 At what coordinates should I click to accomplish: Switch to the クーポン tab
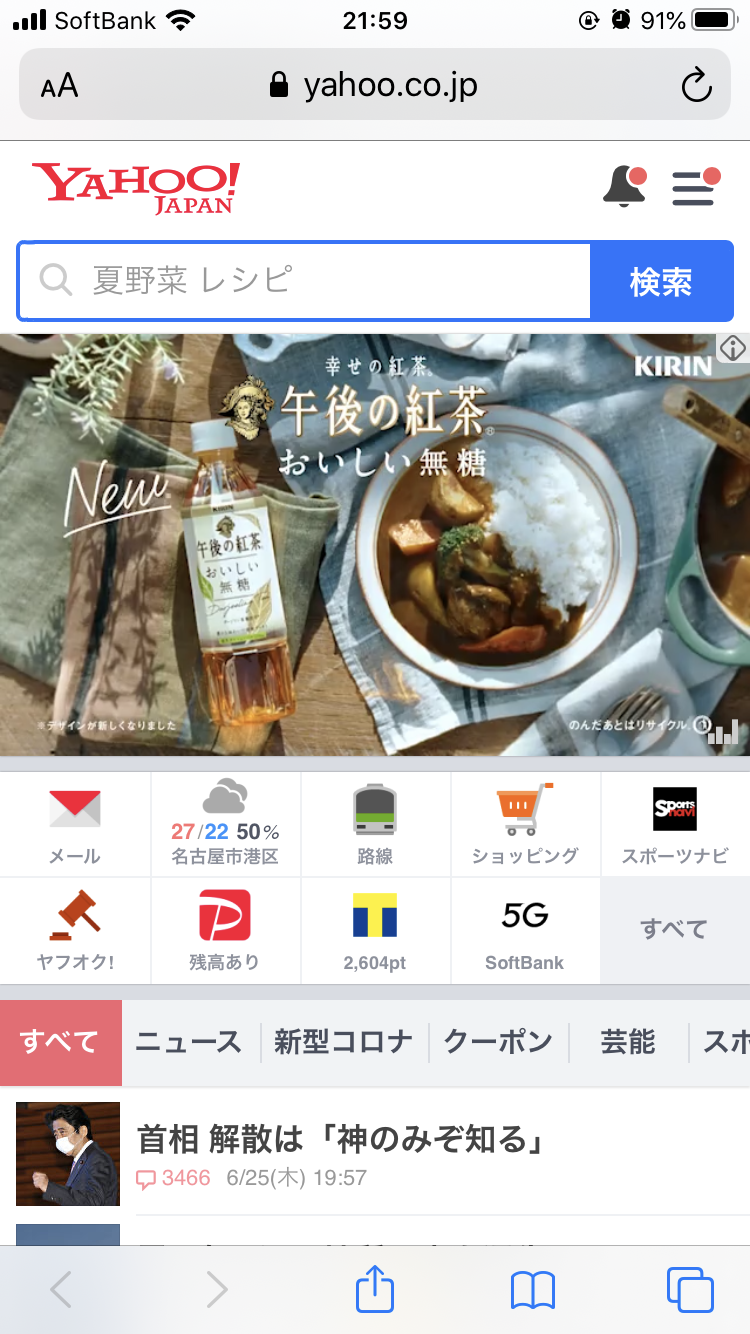point(498,1042)
